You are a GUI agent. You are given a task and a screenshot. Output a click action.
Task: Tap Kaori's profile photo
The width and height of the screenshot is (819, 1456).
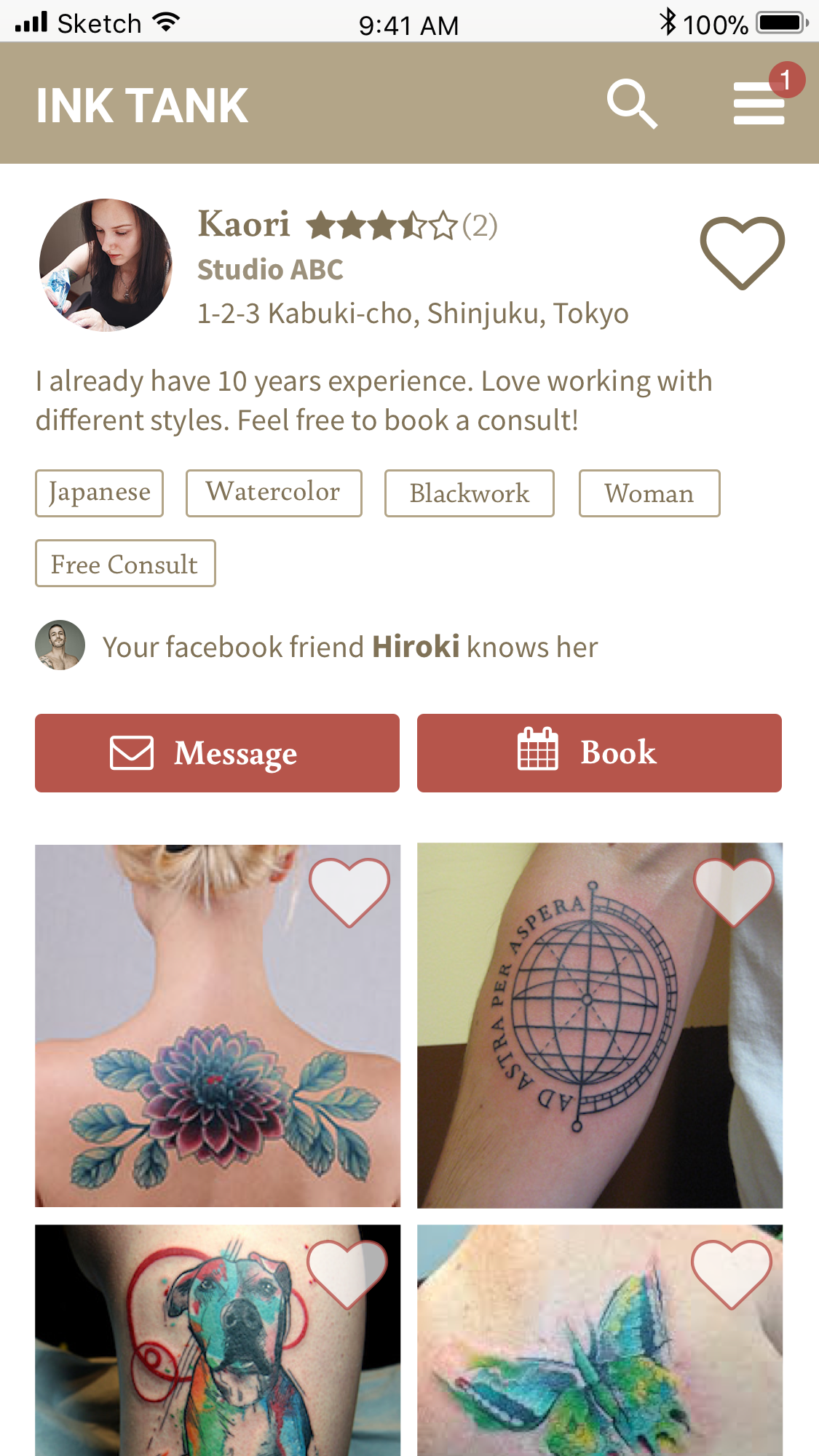(106, 265)
